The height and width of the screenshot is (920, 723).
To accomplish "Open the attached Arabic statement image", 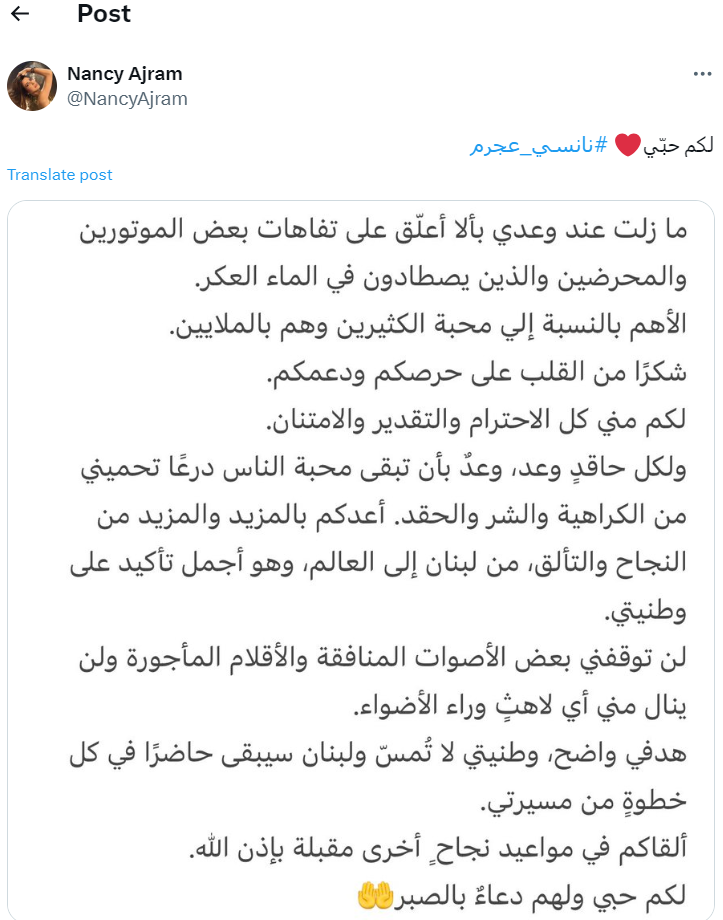I will [360, 560].
